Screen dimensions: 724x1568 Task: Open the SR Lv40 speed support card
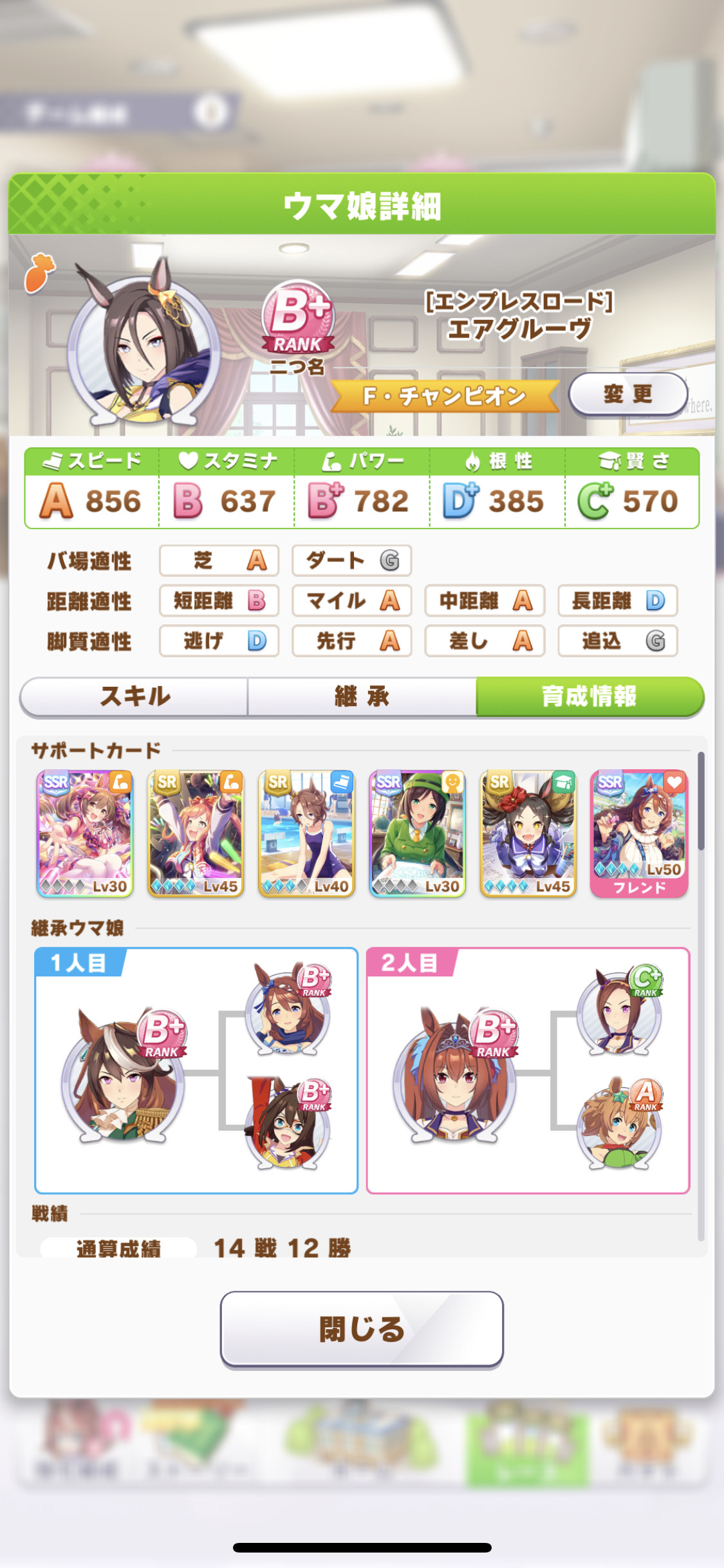tap(306, 833)
